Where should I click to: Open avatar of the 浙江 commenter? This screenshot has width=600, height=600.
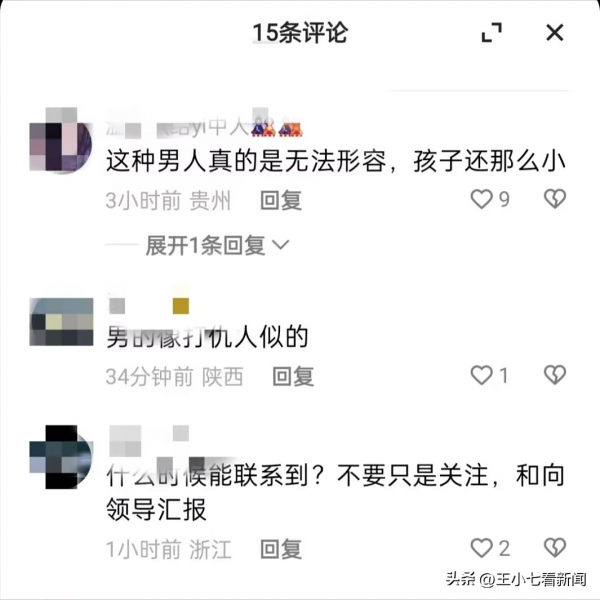[61, 457]
